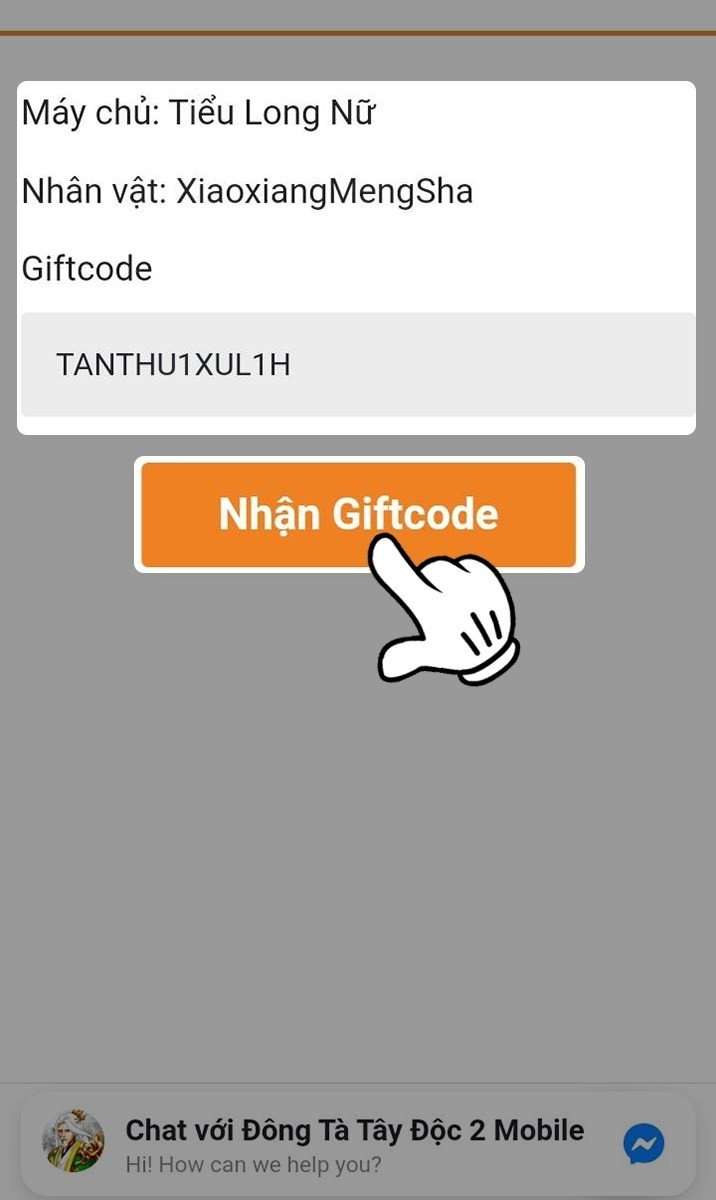Open chat với Đông Tà Tây Độc 2 Mobile
This screenshot has height=1200, width=716.
coord(357,1143)
